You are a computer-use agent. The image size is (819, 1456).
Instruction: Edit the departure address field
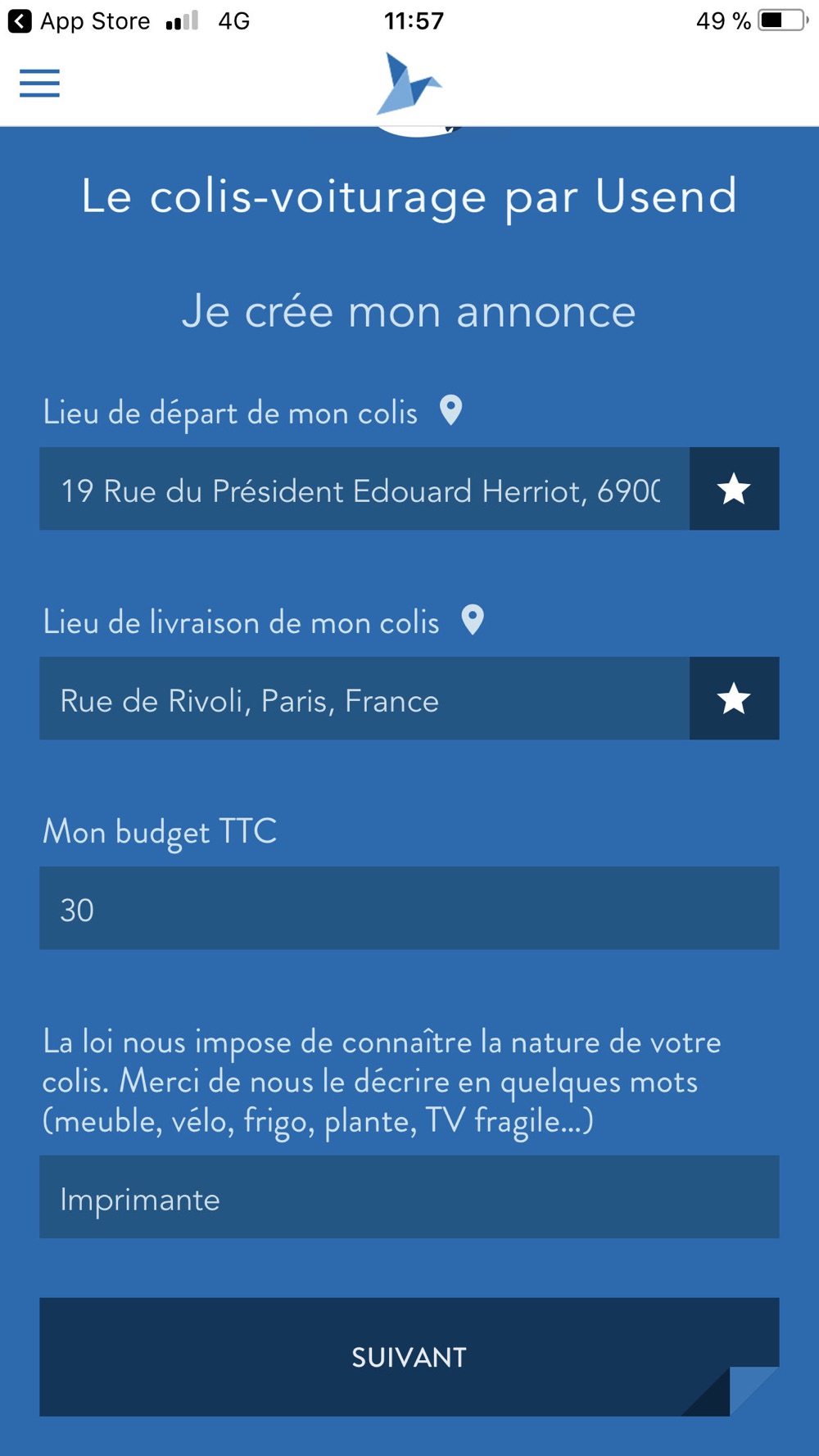pos(364,489)
